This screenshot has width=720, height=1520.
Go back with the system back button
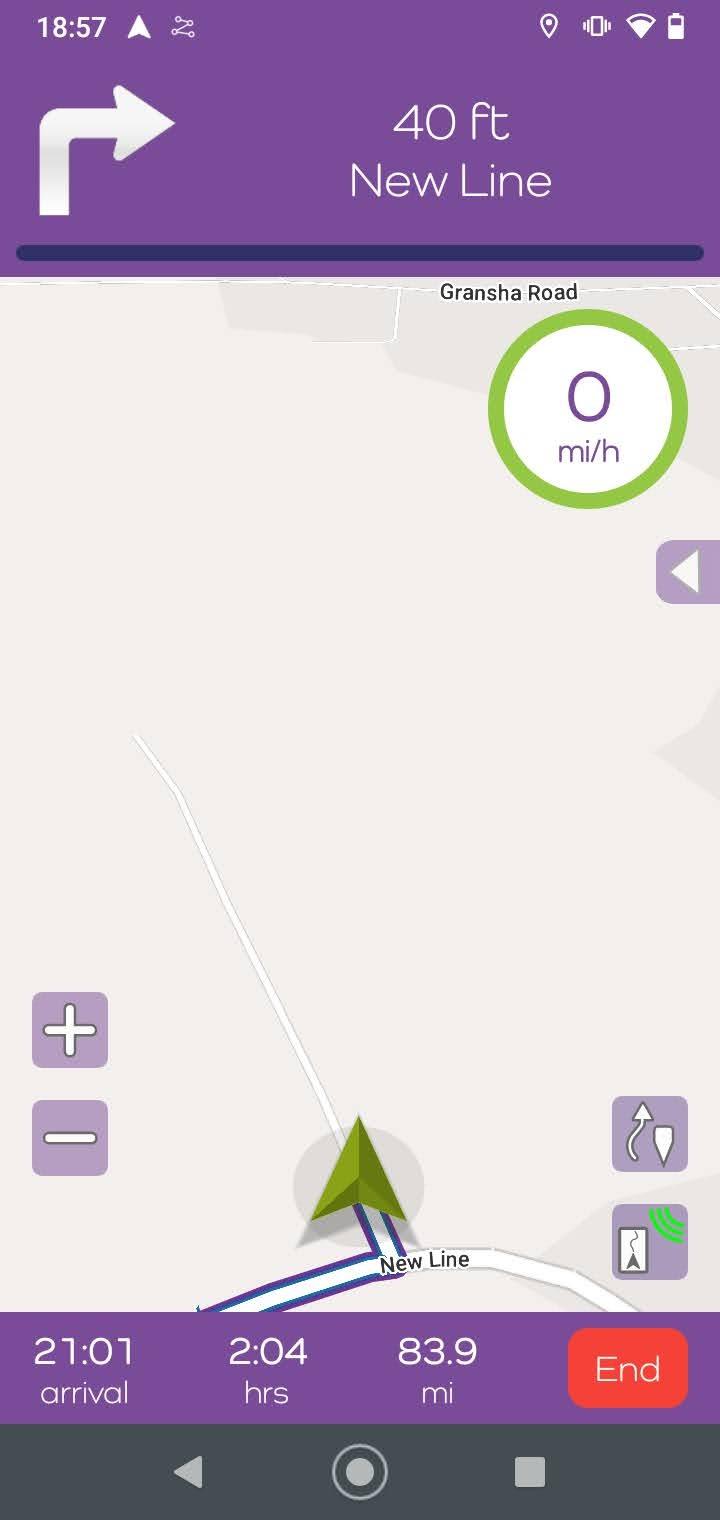click(188, 1471)
